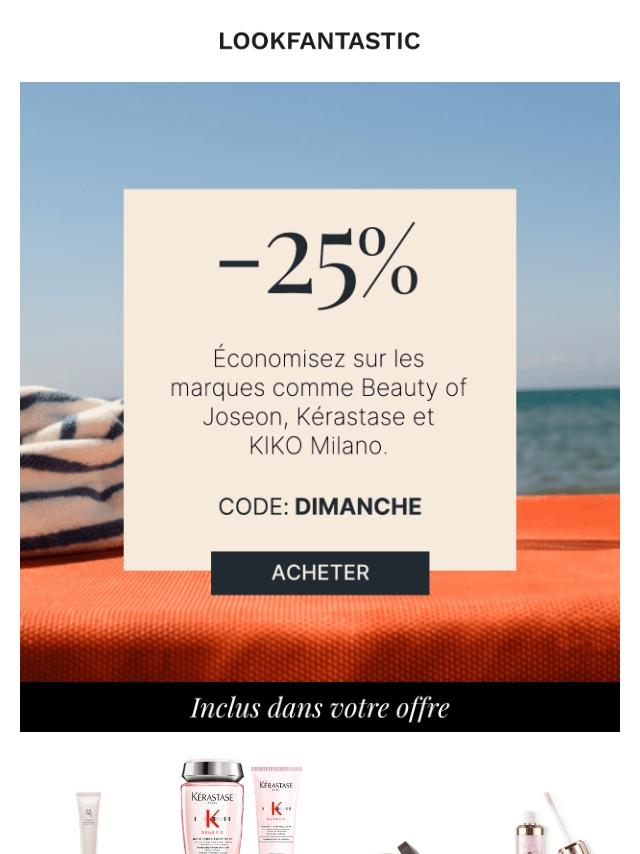This screenshot has height=854, width=640.
Task: Tap the ACHETER button
Action: click(x=320, y=573)
